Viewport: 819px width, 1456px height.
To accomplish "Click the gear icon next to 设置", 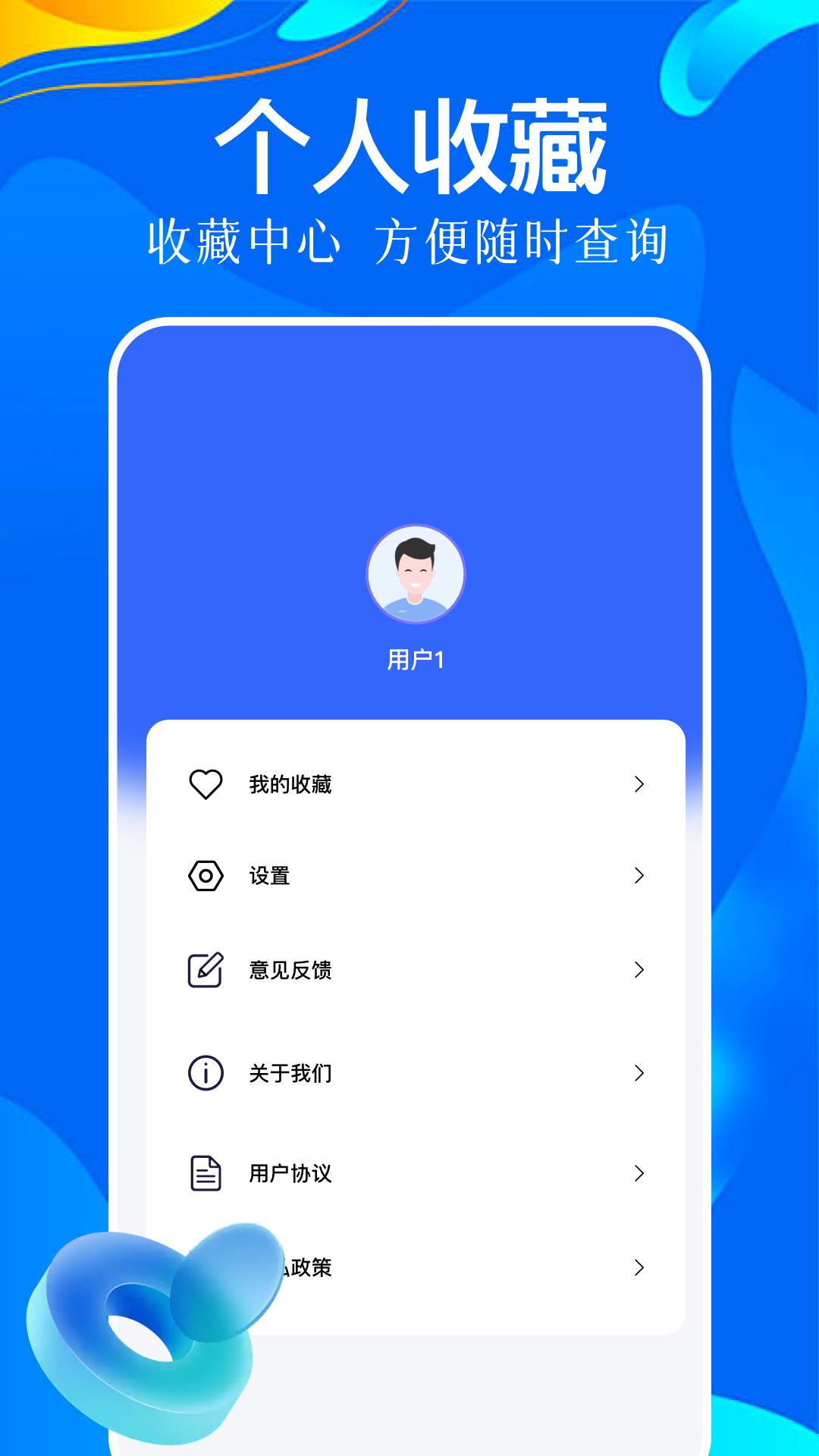I will point(205,876).
